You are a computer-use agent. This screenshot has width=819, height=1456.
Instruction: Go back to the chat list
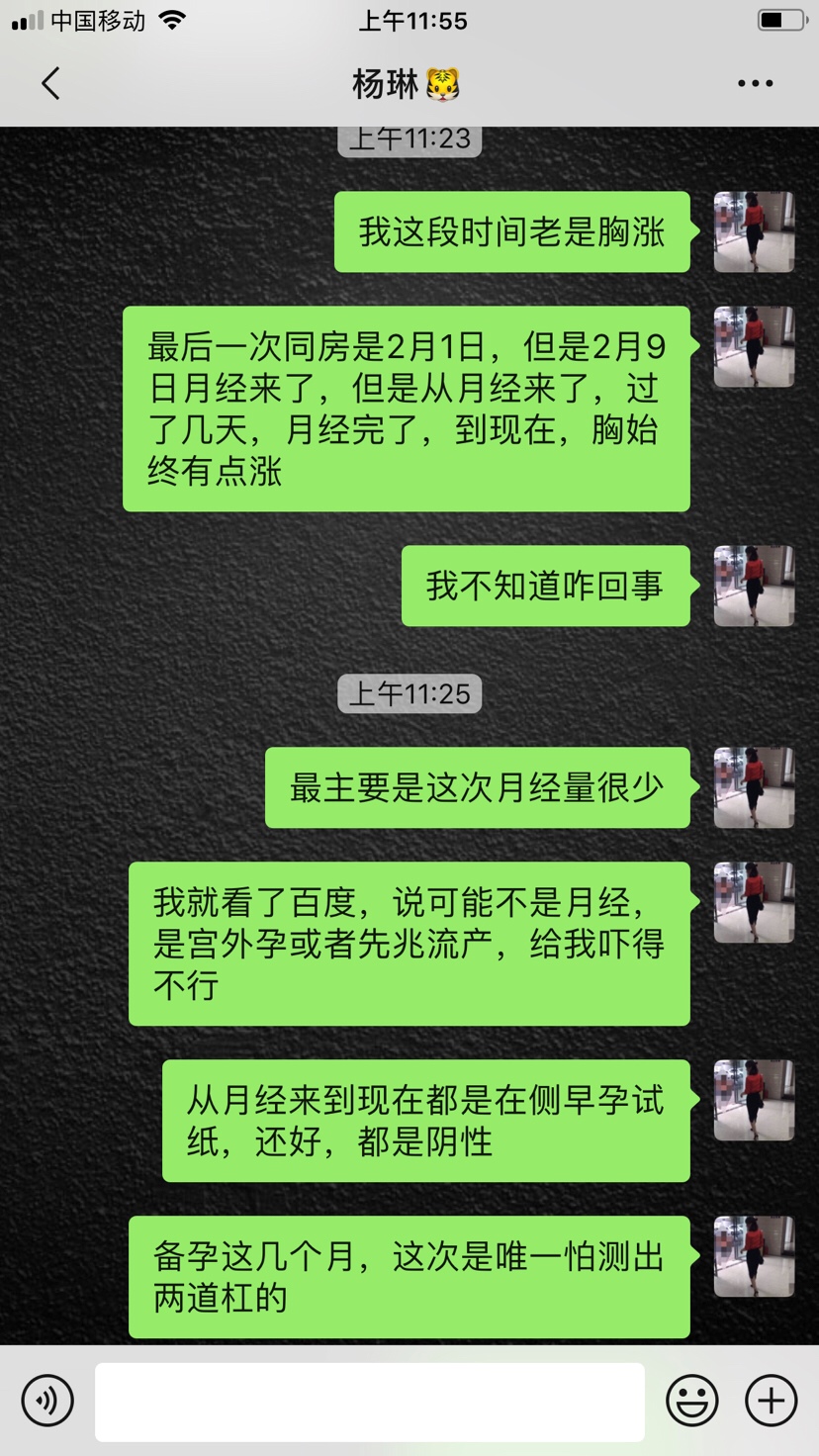[x=51, y=84]
